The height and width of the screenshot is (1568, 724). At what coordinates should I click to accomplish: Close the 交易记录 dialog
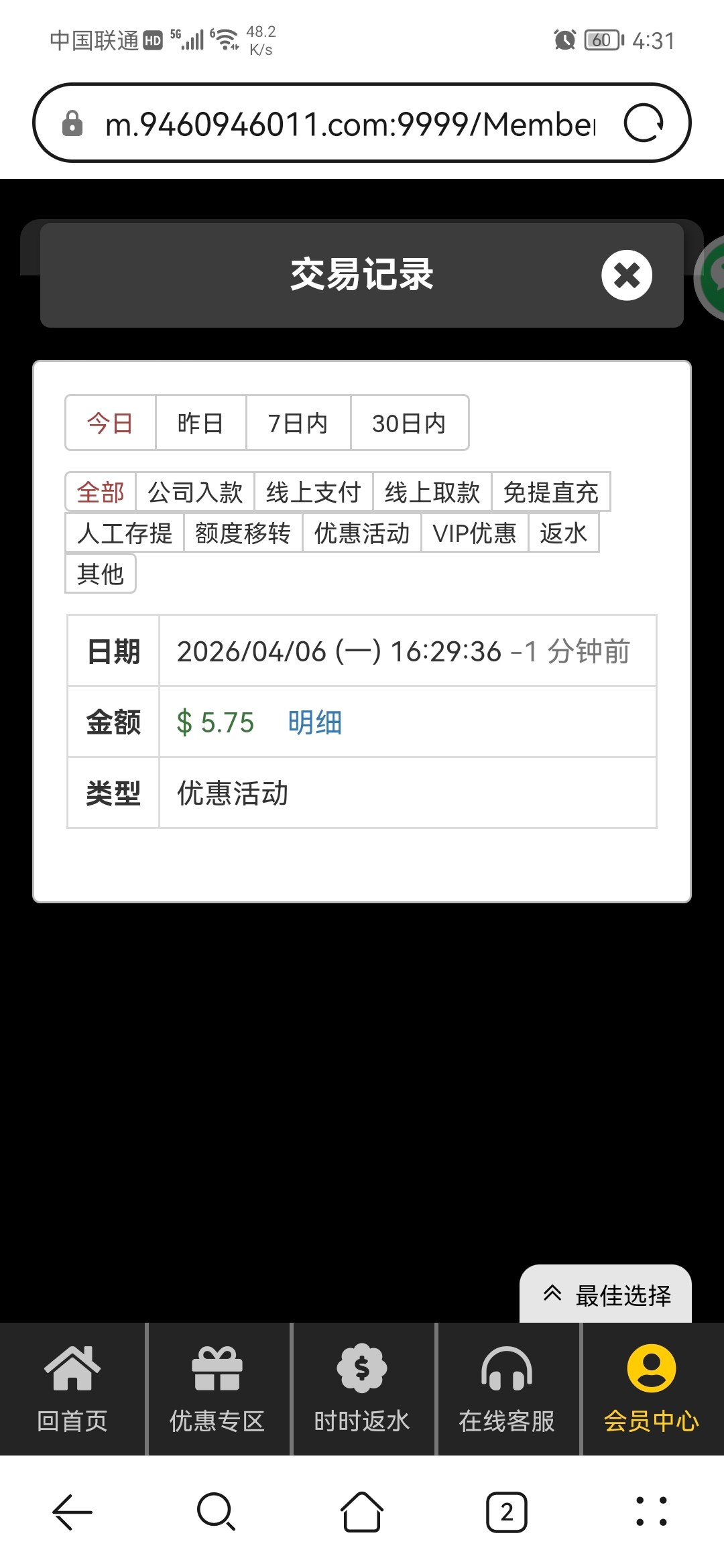coord(626,275)
